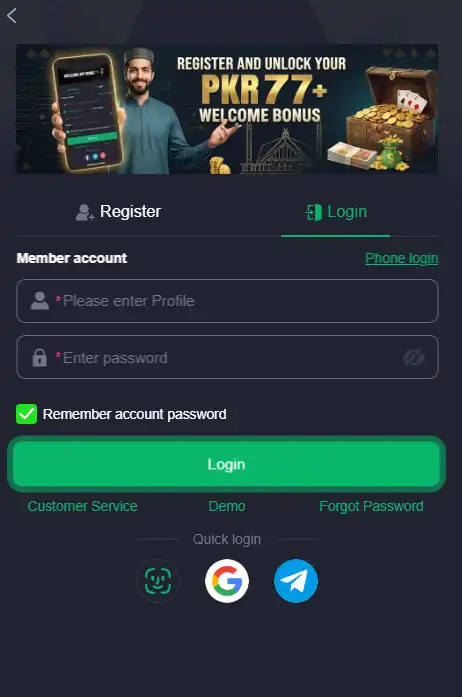
Task: Open Forgot Password
Action: (371, 506)
